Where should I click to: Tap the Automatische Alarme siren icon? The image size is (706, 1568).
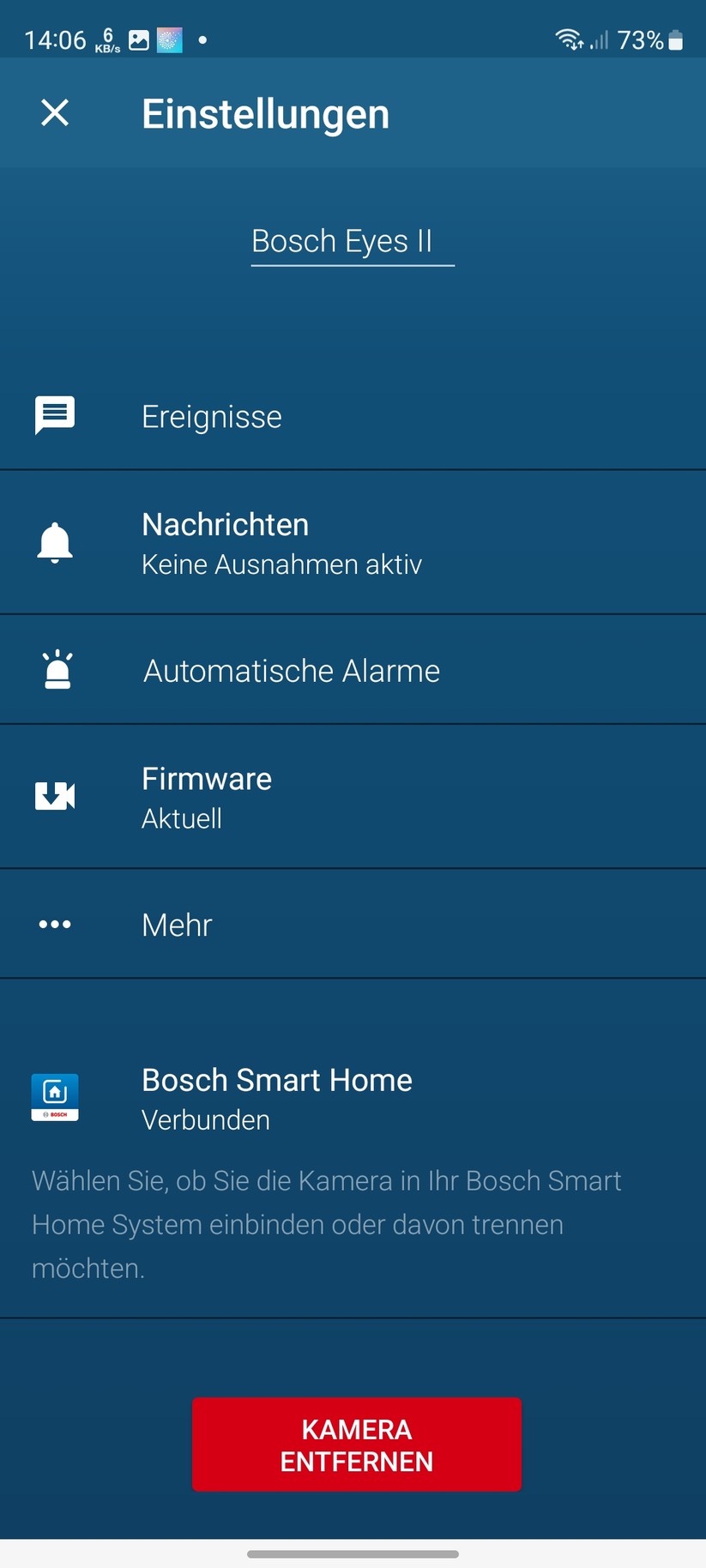click(55, 670)
